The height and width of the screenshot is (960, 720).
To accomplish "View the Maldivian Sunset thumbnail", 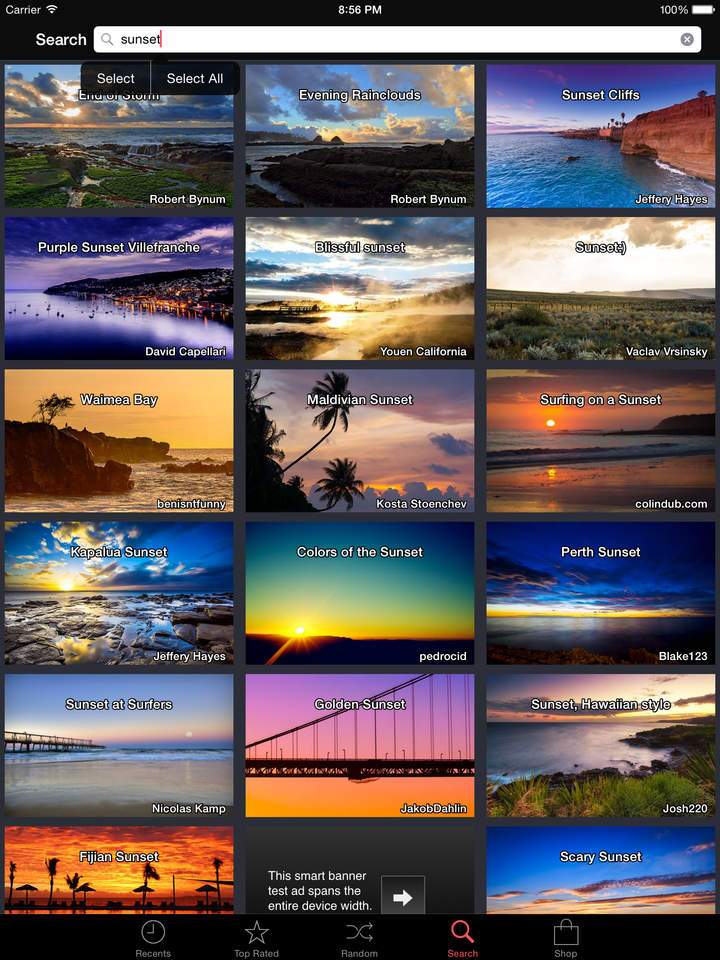I will pos(359,441).
